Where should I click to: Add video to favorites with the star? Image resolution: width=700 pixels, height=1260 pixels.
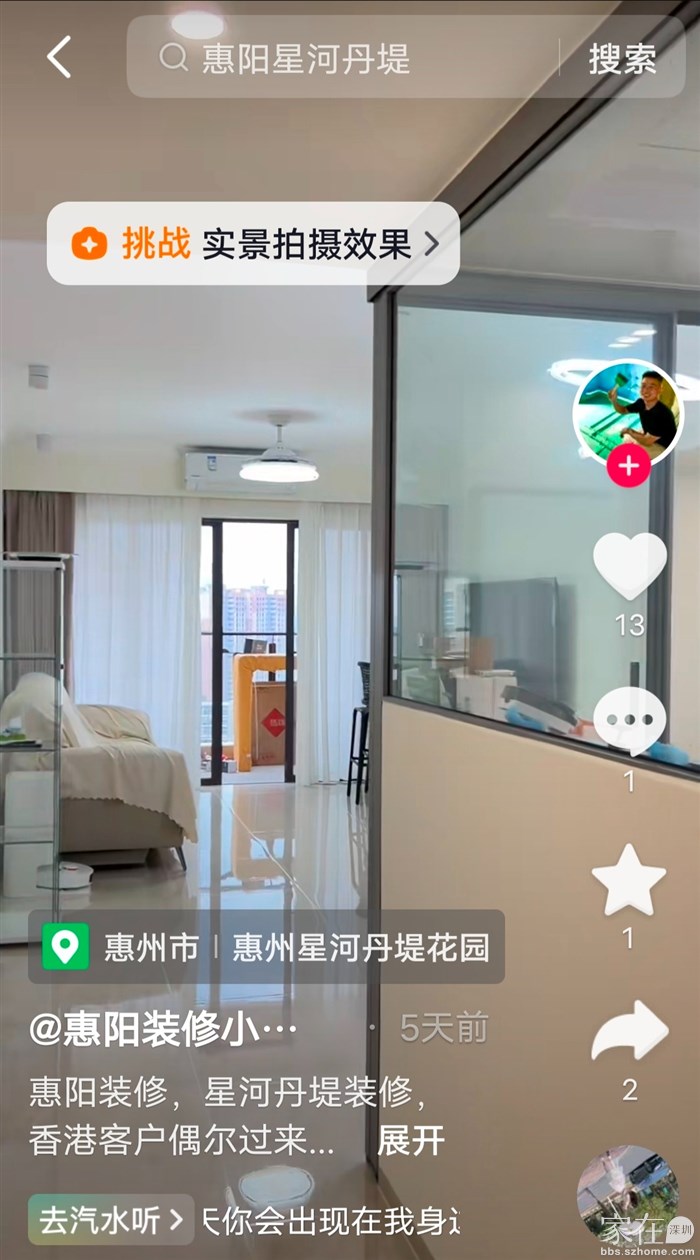[x=629, y=879]
